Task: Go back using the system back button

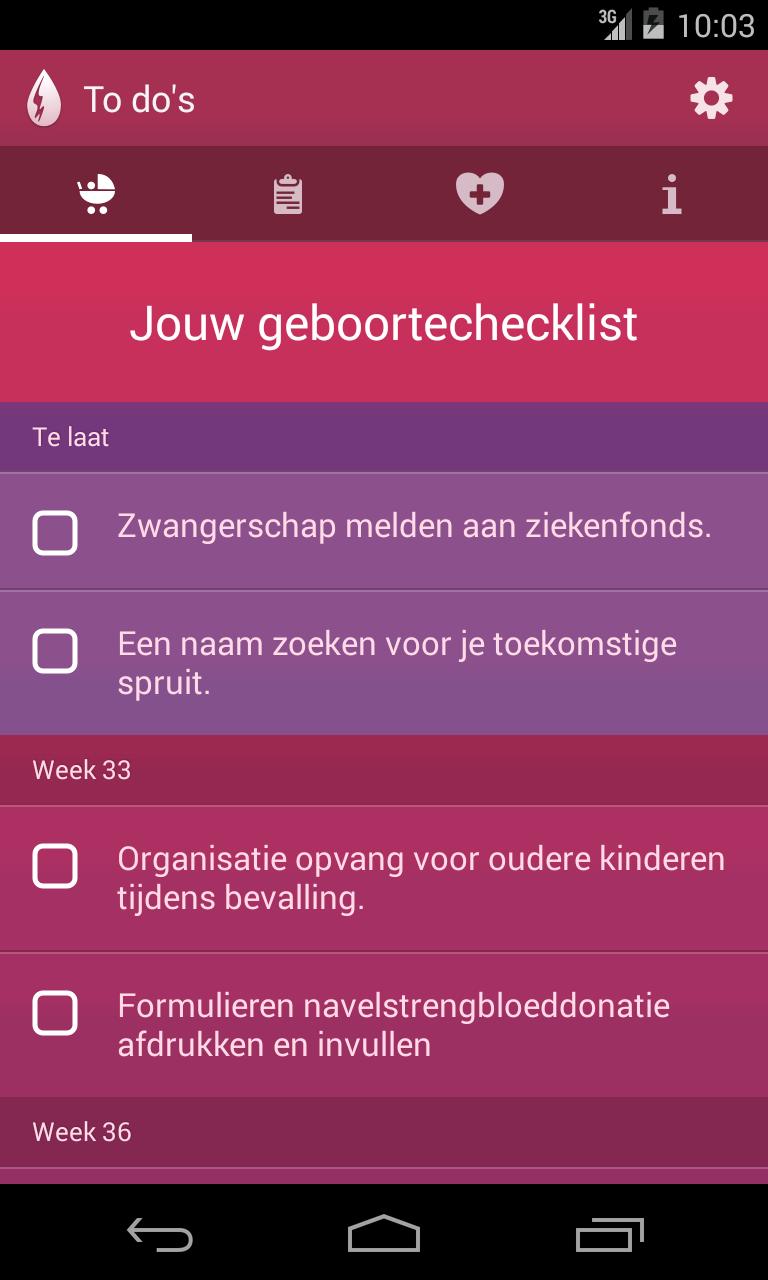Action: tap(160, 1235)
